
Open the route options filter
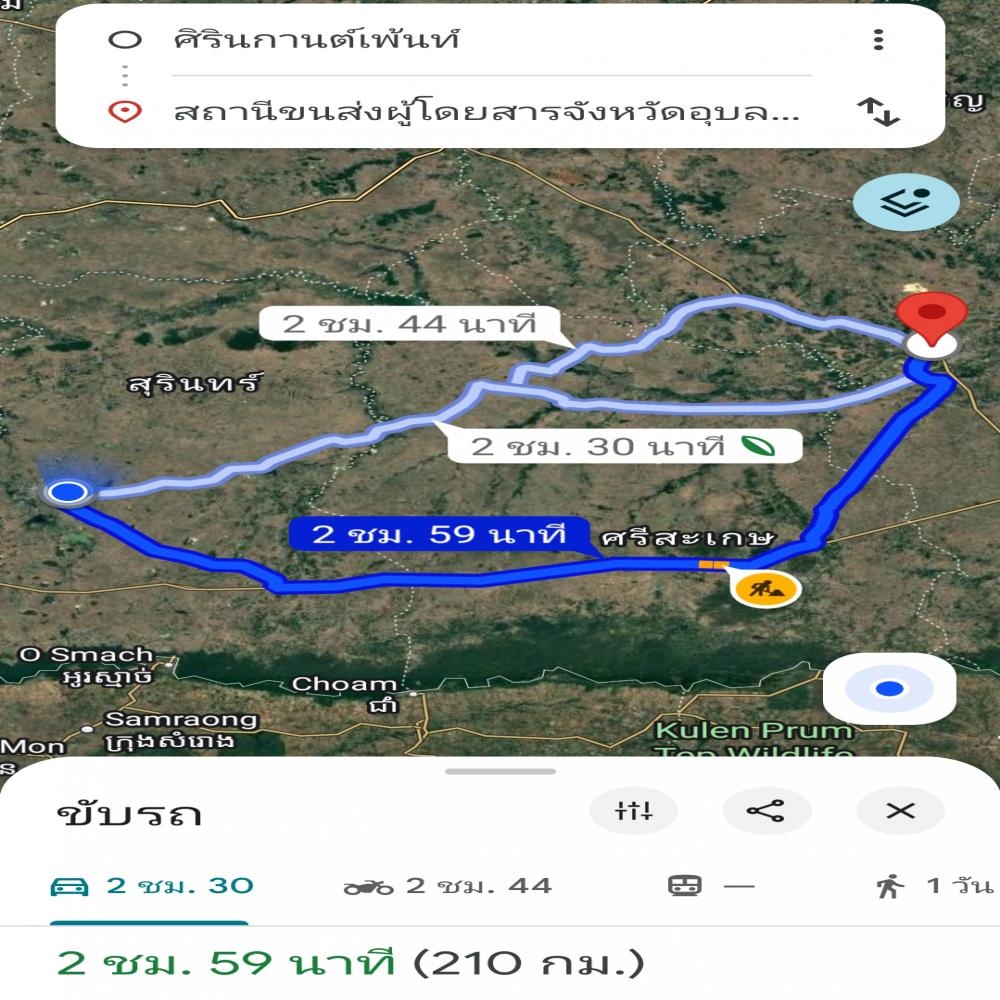coord(633,811)
